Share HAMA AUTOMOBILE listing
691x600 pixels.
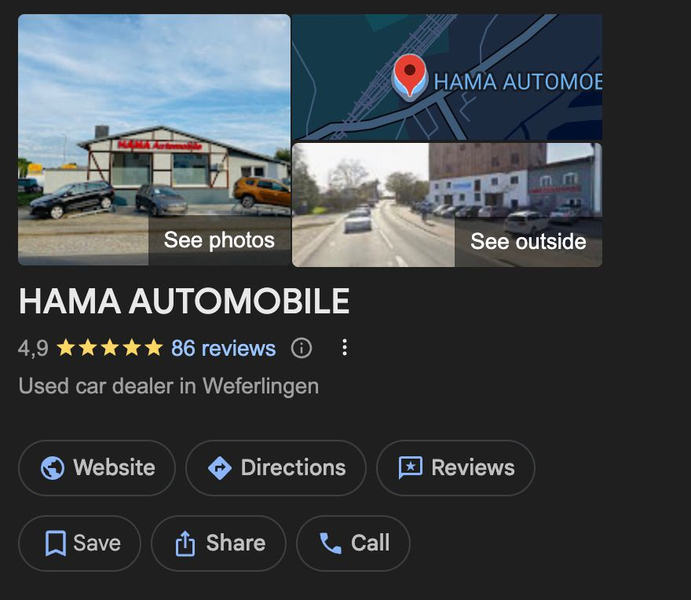click(x=218, y=543)
